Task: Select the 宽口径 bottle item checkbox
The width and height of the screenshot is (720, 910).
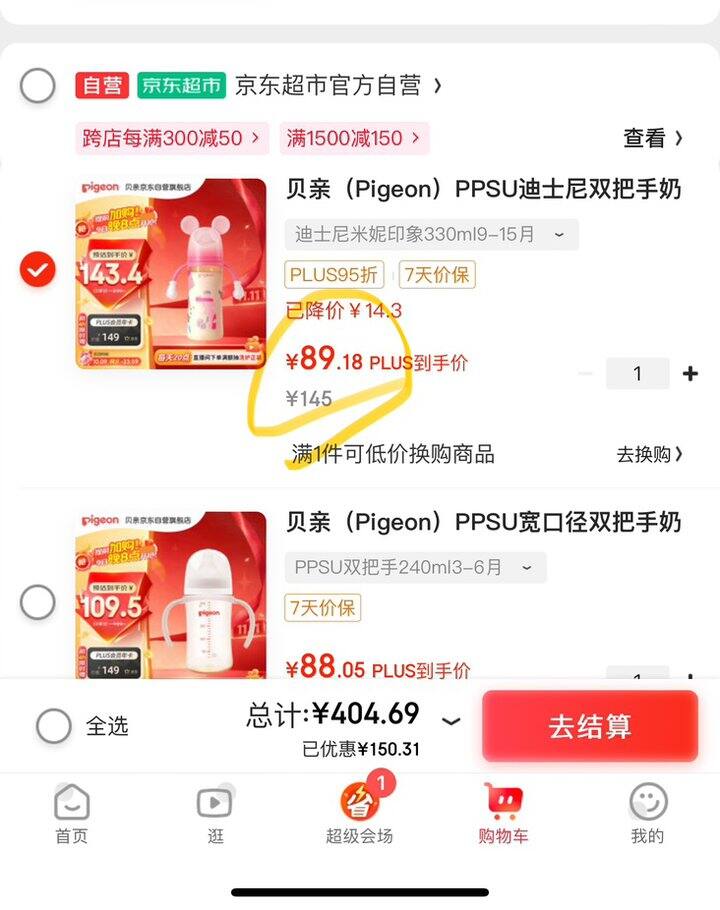Action: [x=38, y=602]
